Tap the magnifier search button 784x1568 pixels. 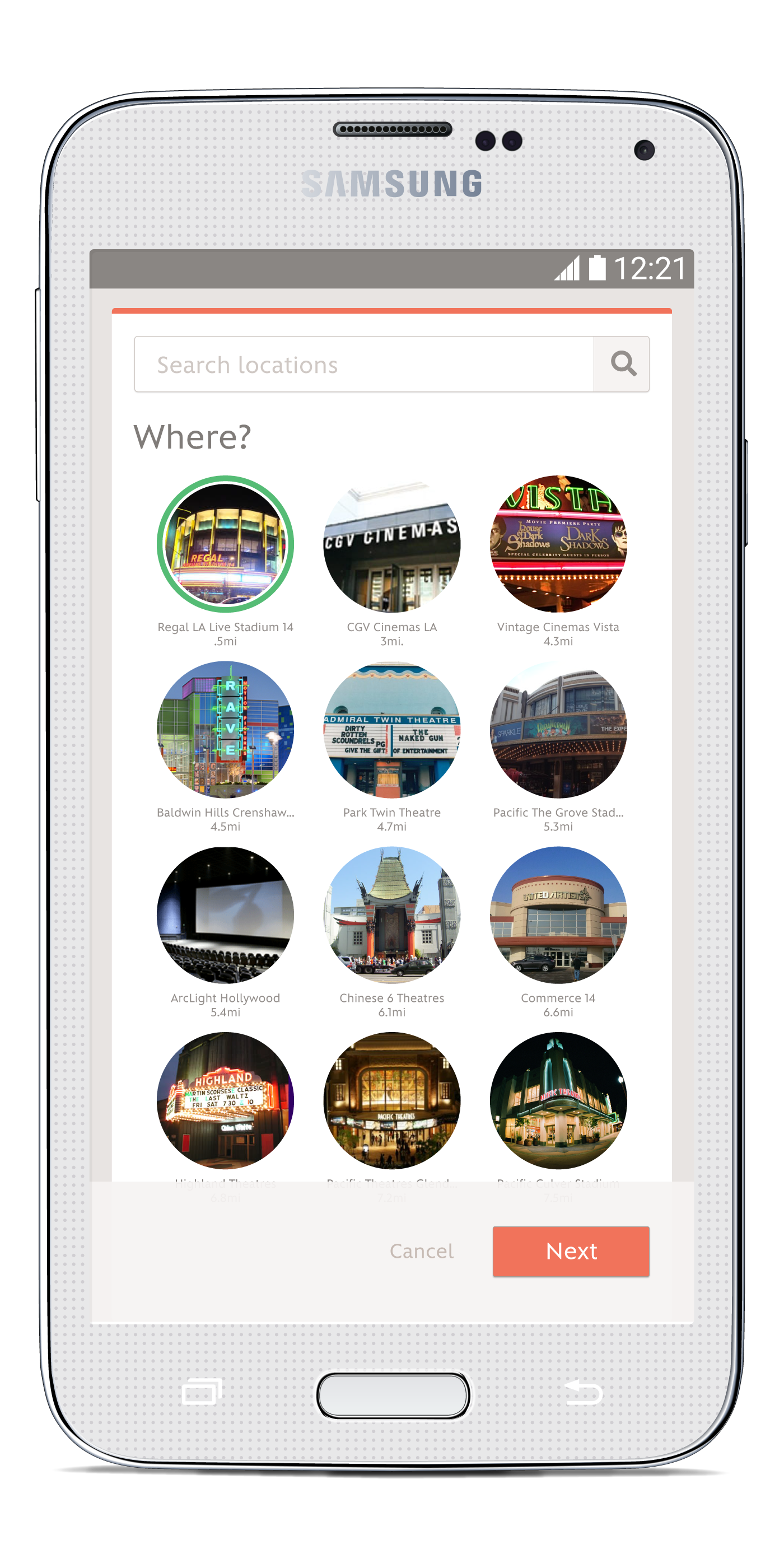pyautogui.click(x=622, y=365)
